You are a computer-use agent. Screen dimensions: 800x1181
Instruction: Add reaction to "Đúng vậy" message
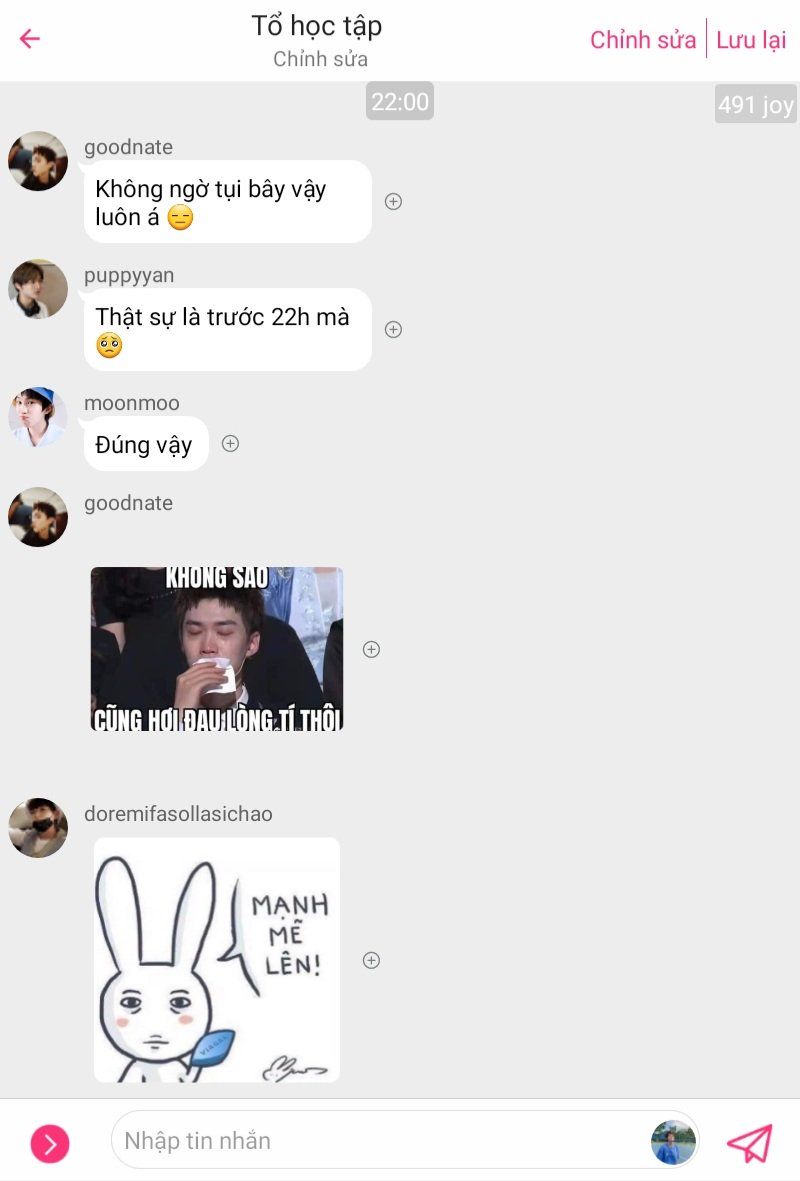point(230,443)
